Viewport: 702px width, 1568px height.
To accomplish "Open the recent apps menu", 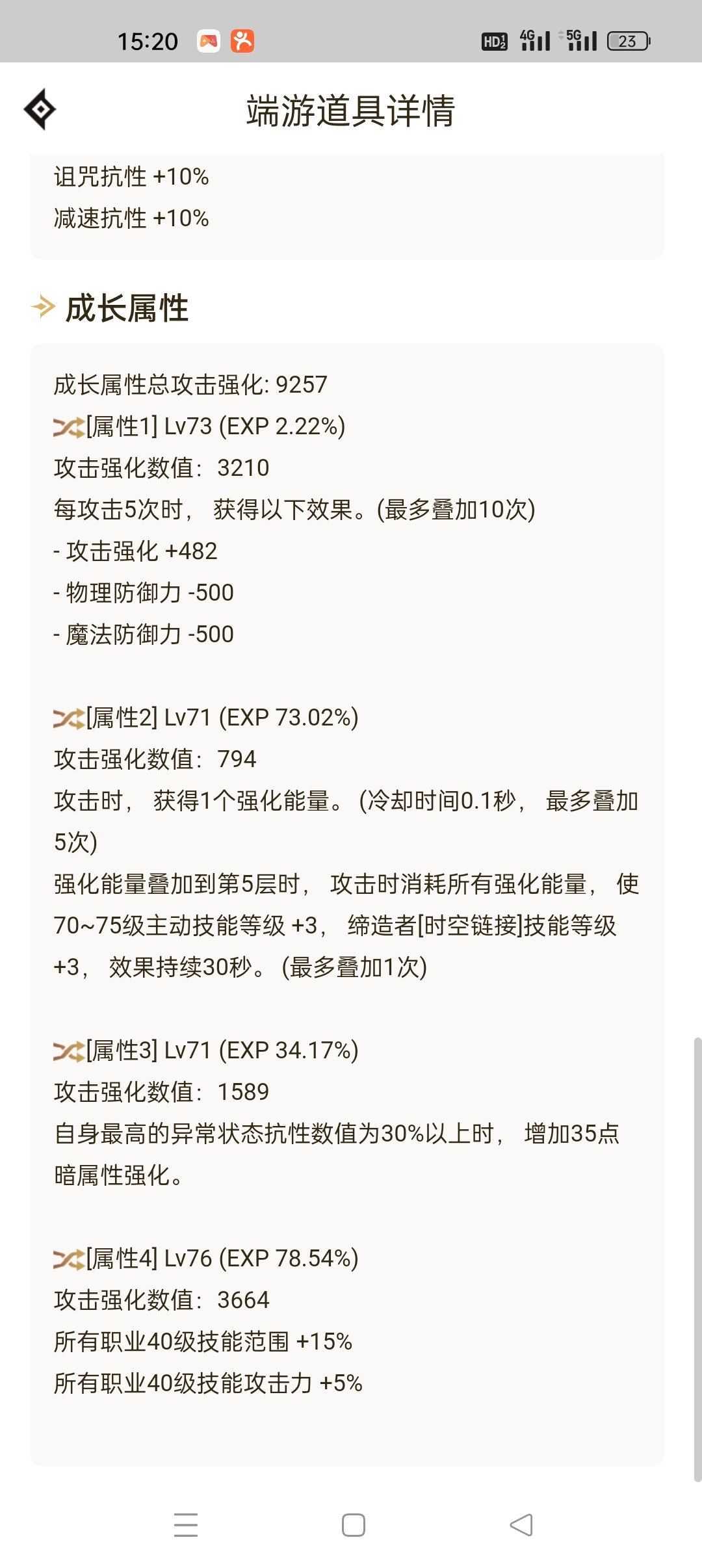I will (186, 1524).
